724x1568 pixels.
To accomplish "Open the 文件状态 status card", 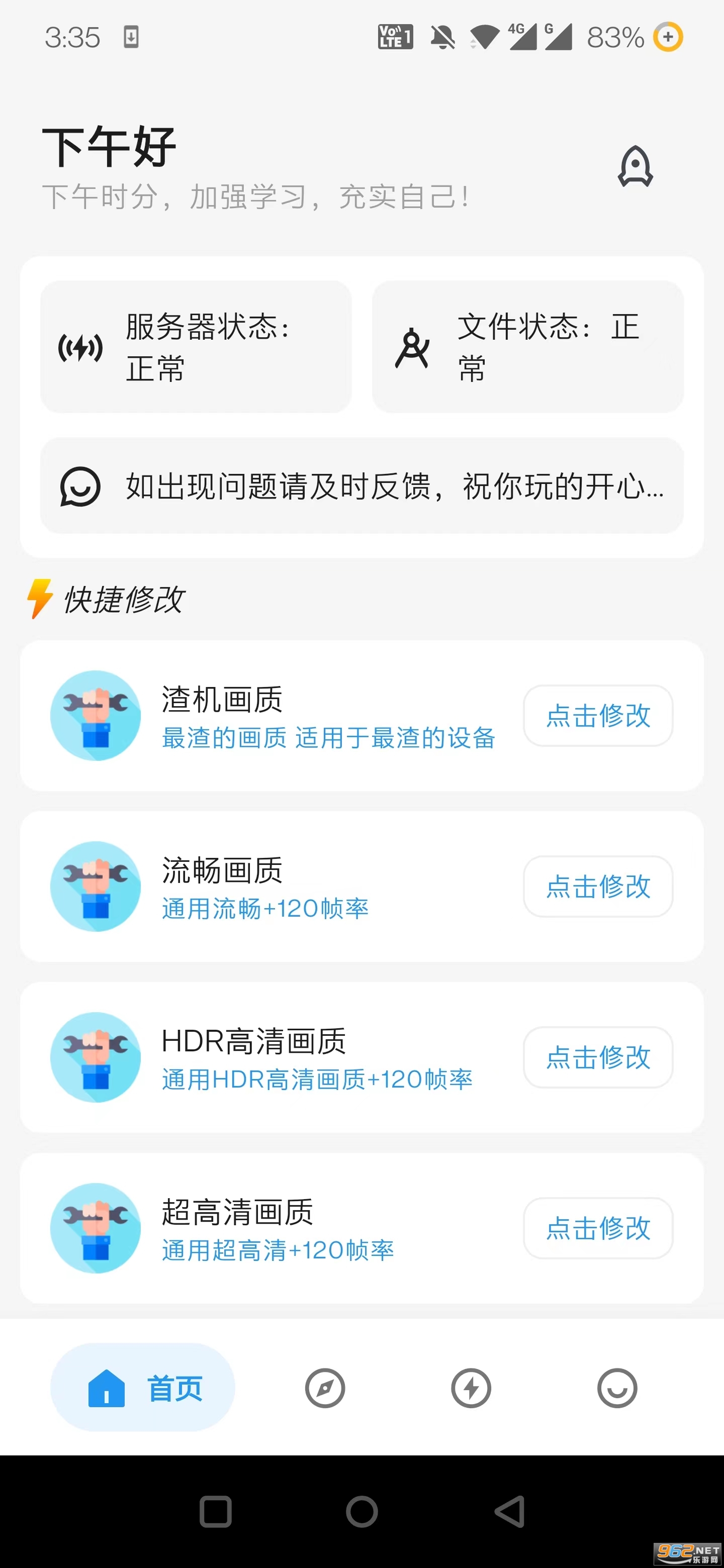I will [x=527, y=347].
